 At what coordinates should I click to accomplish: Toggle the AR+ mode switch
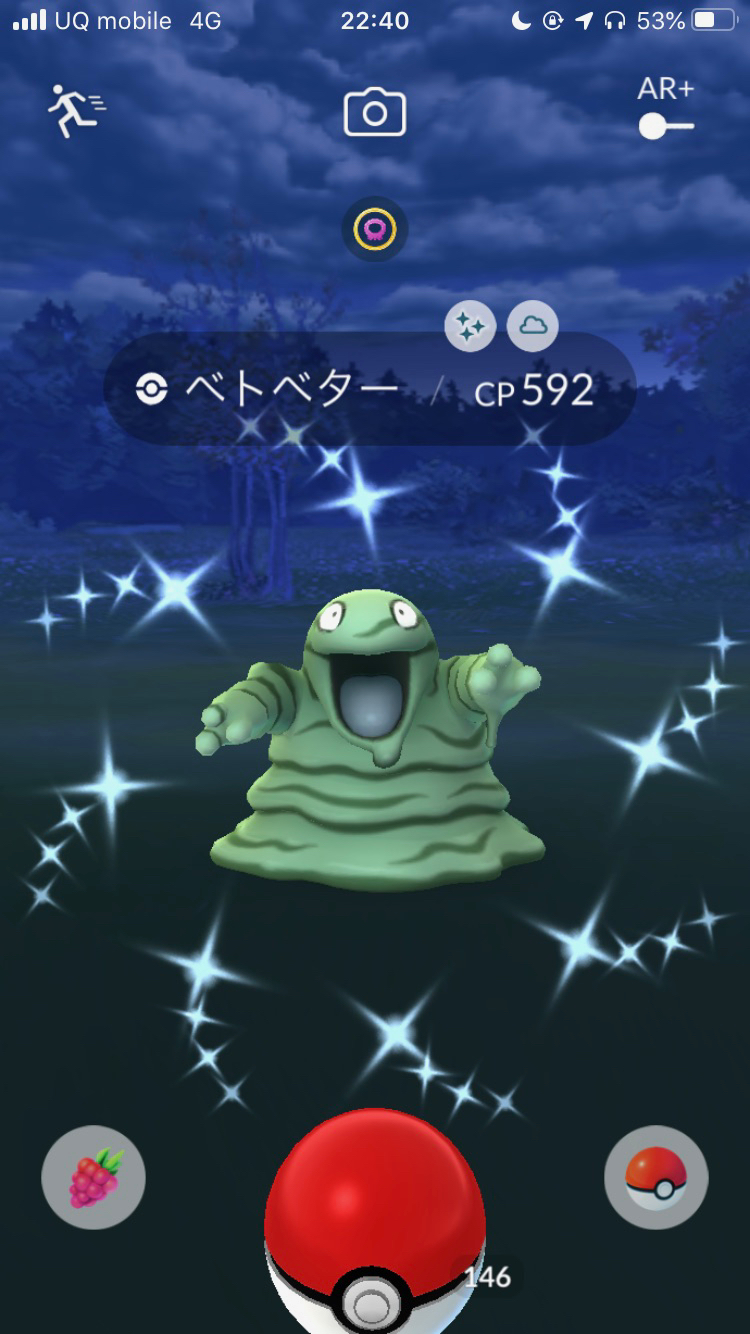[x=666, y=126]
